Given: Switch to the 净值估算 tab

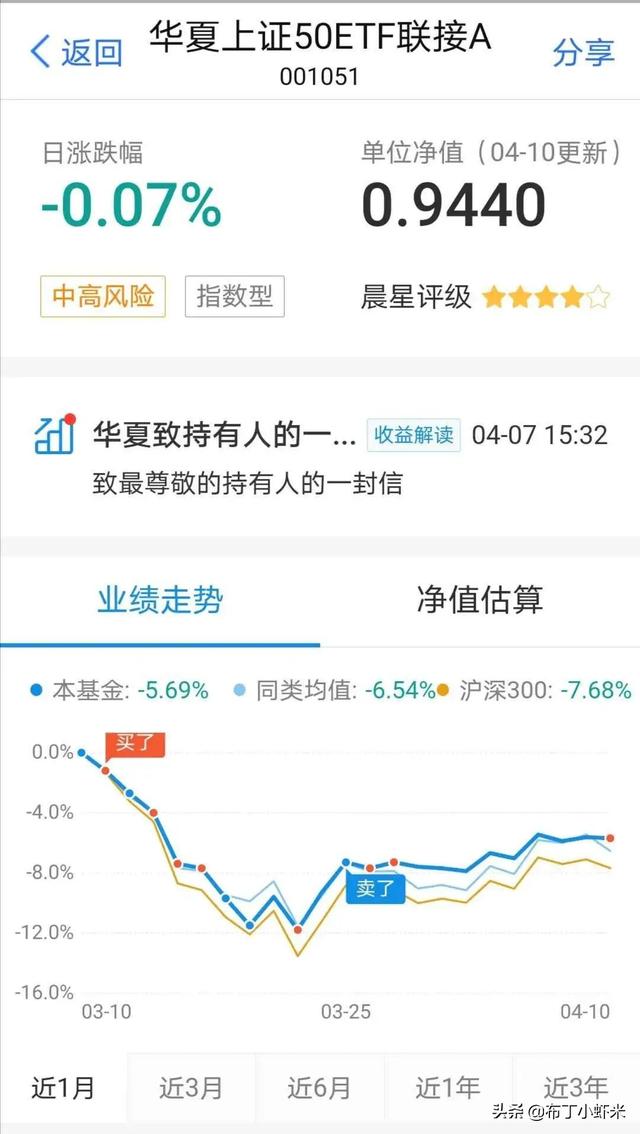Looking at the screenshot, I should tap(480, 600).
